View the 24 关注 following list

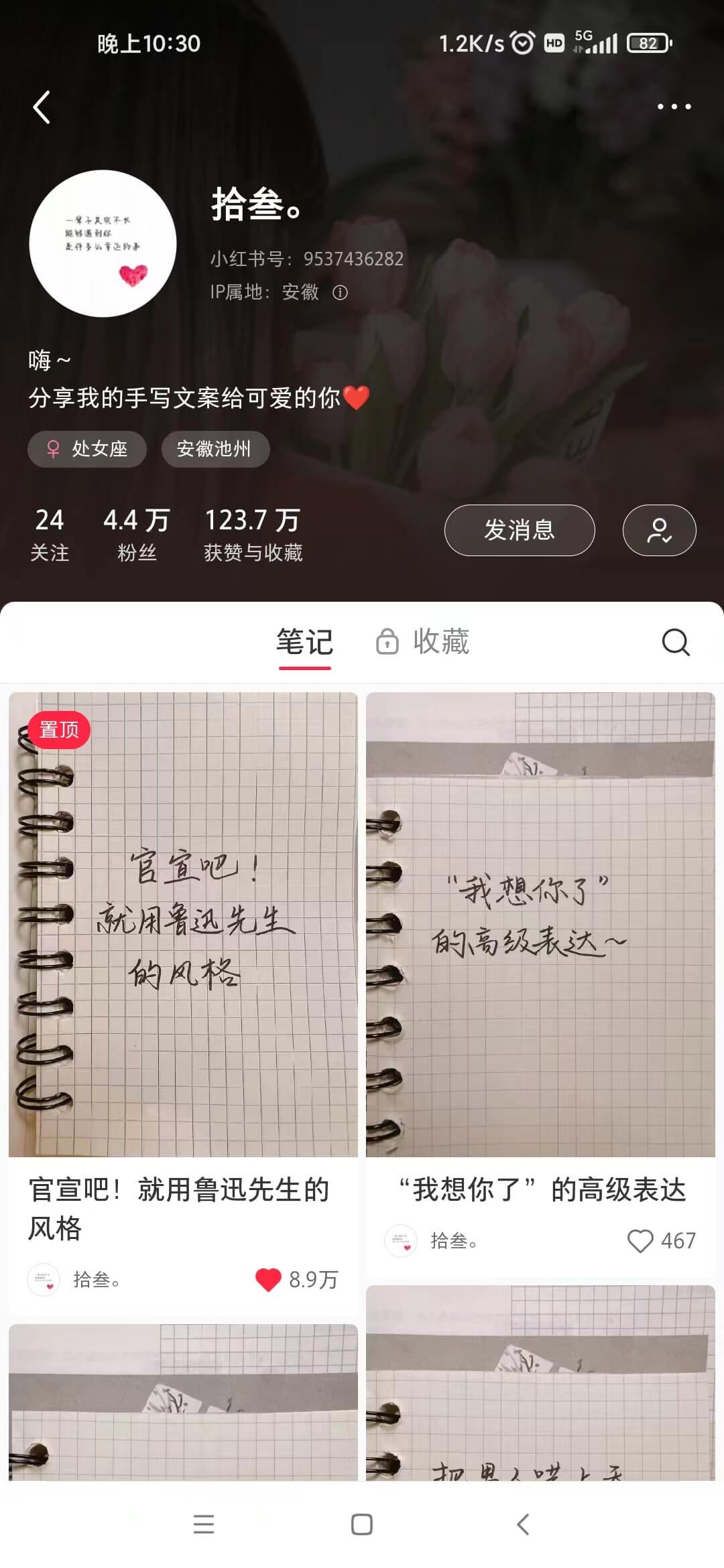pyautogui.click(x=50, y=534)
